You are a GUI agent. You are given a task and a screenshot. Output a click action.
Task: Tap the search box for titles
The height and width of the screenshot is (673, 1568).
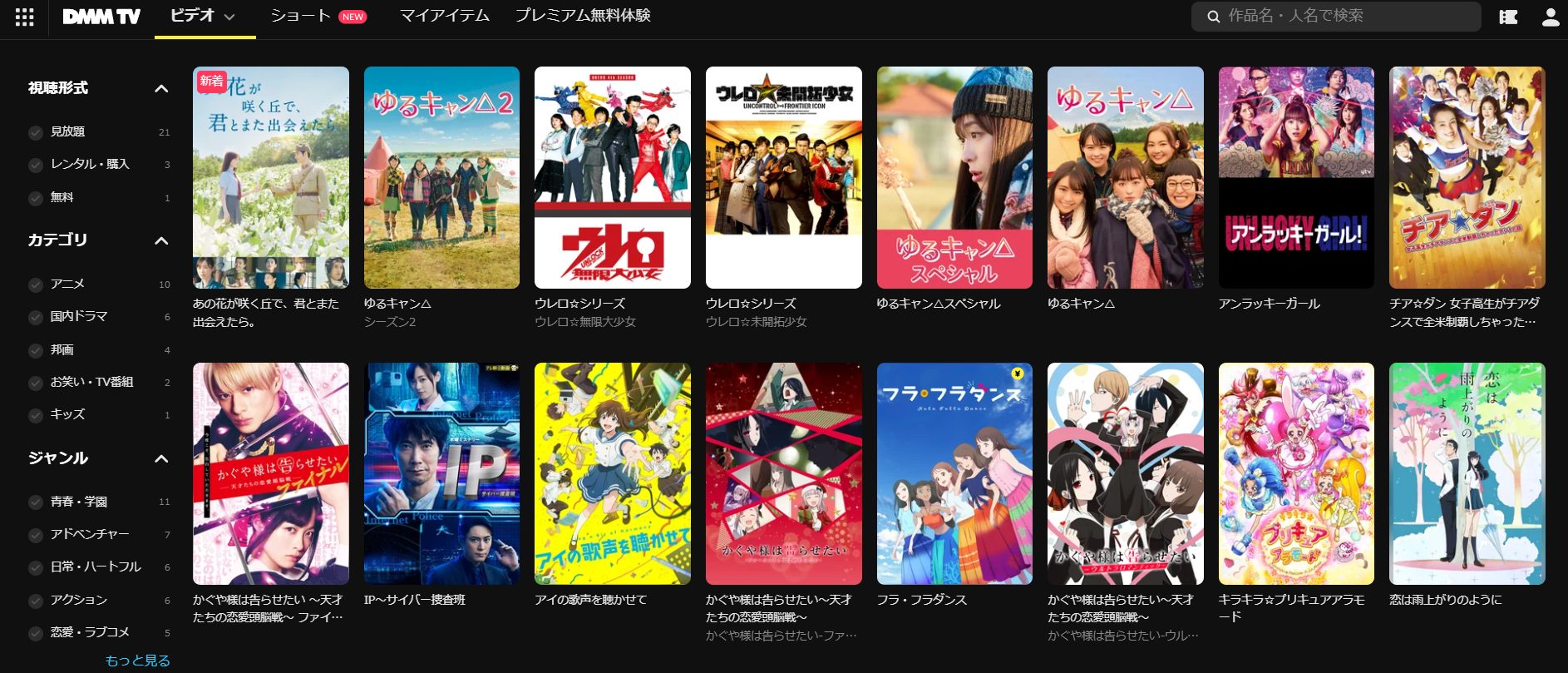pos(1347,16)
